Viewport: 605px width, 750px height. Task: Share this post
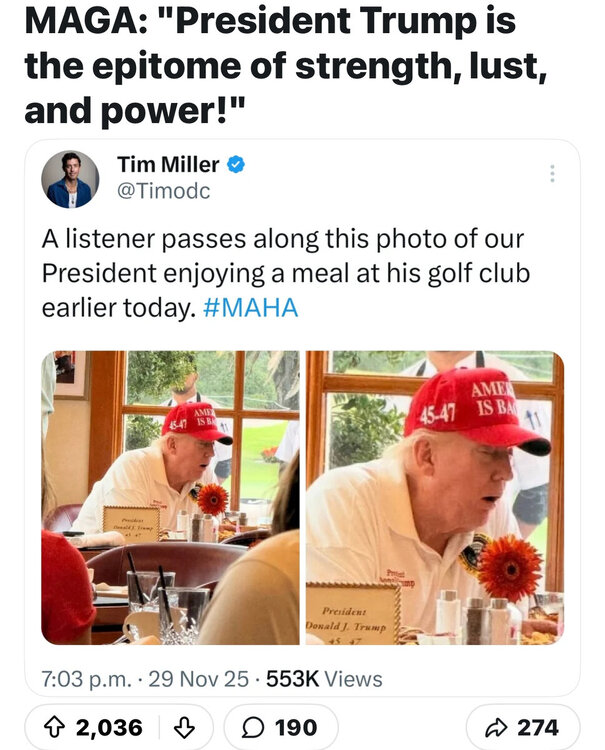coord(522,726)
